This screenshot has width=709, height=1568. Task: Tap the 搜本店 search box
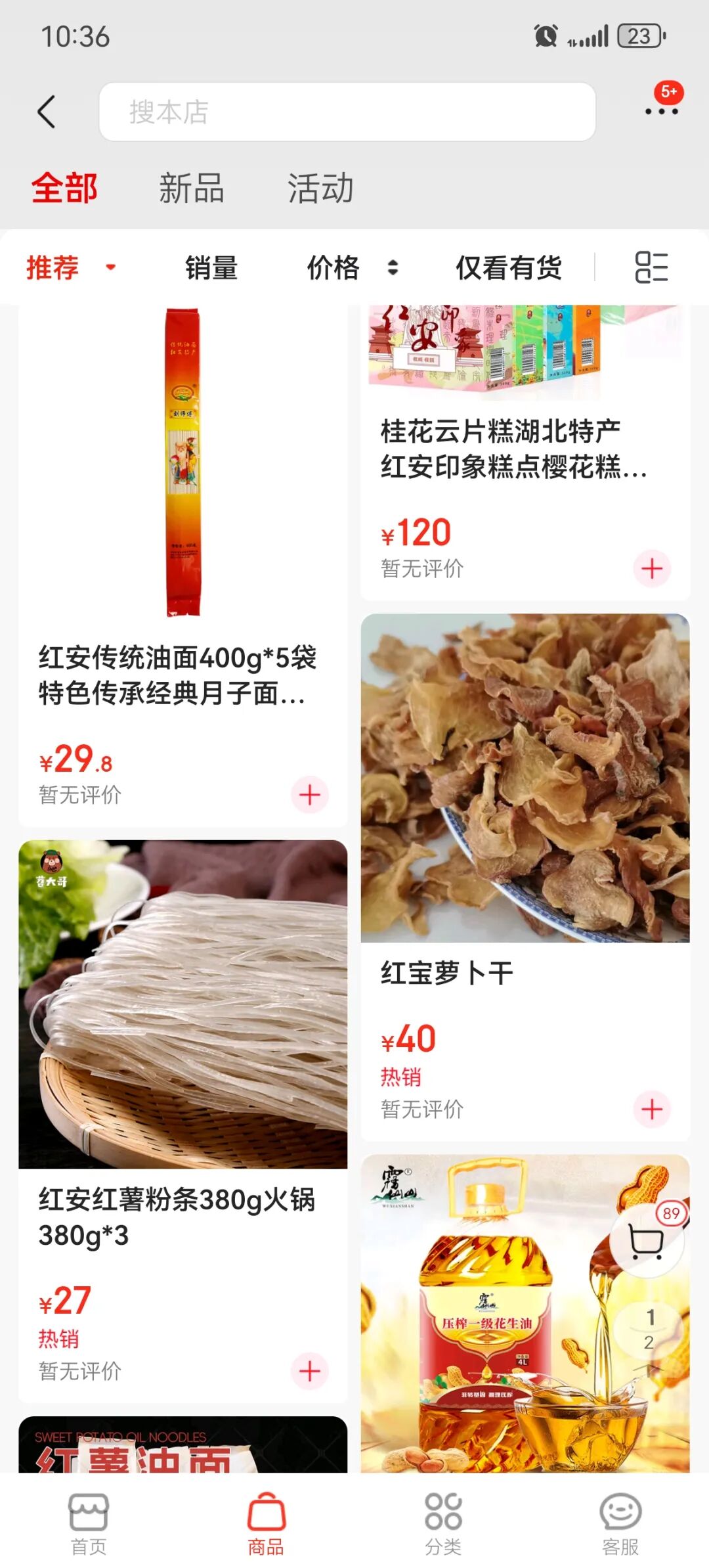pos(347,112)
